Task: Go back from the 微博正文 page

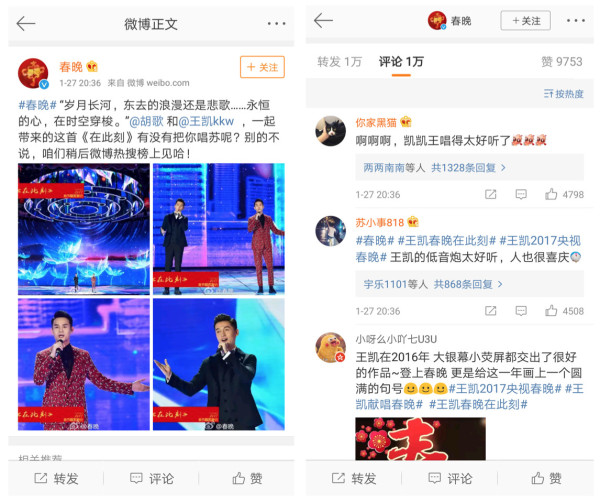Action: 26,23
